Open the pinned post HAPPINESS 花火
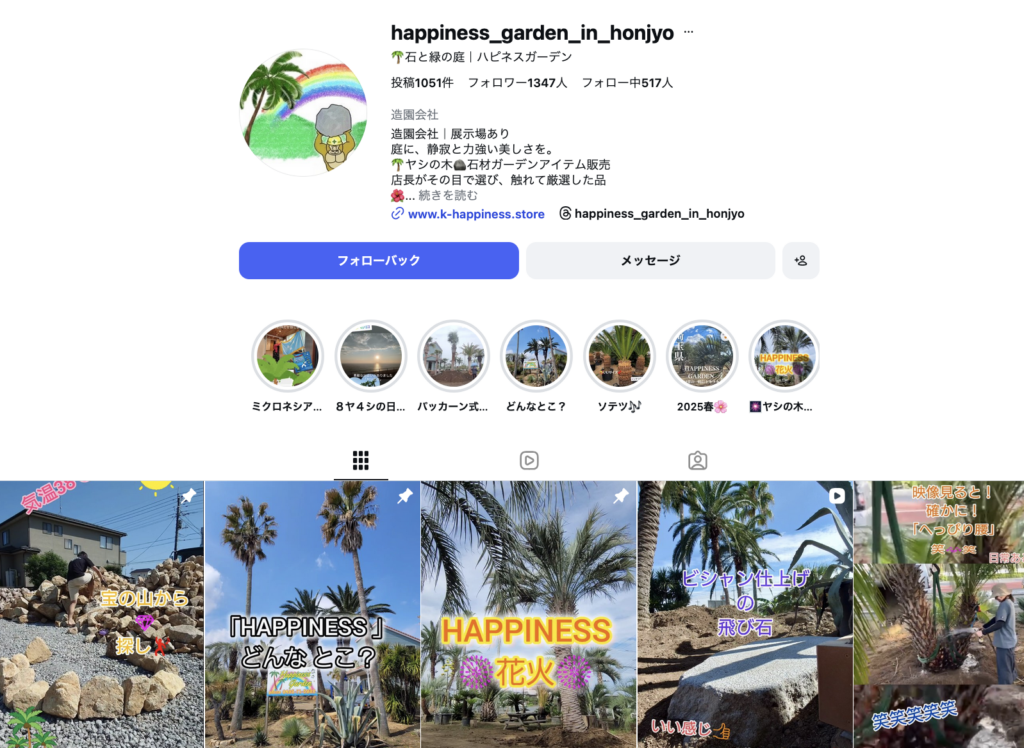The image size is (1024, 748). coord(528,615)
